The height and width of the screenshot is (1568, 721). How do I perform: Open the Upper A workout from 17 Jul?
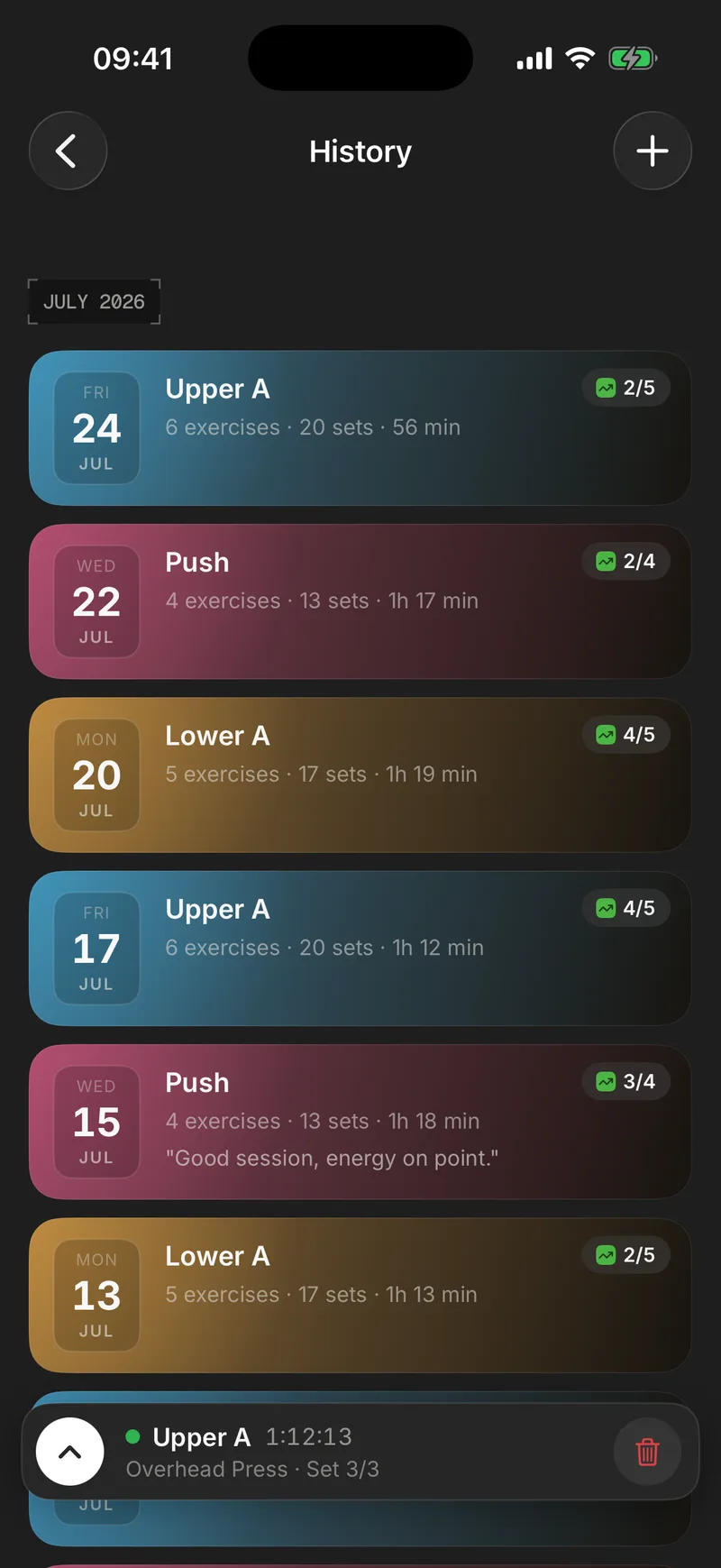[360, 949]
